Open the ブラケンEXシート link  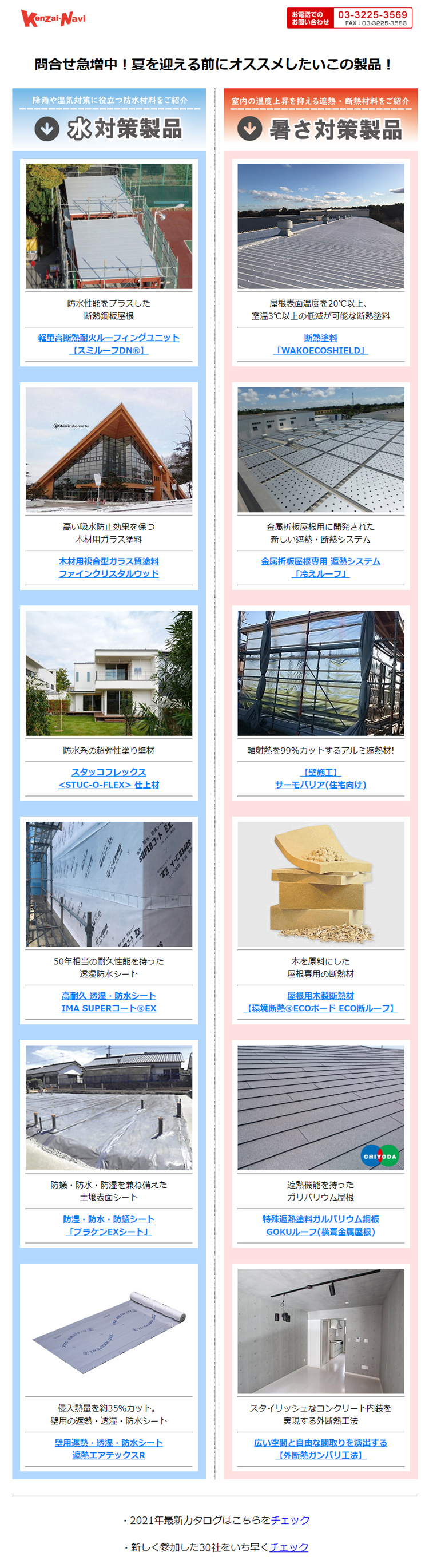[x=108, y=1225]
